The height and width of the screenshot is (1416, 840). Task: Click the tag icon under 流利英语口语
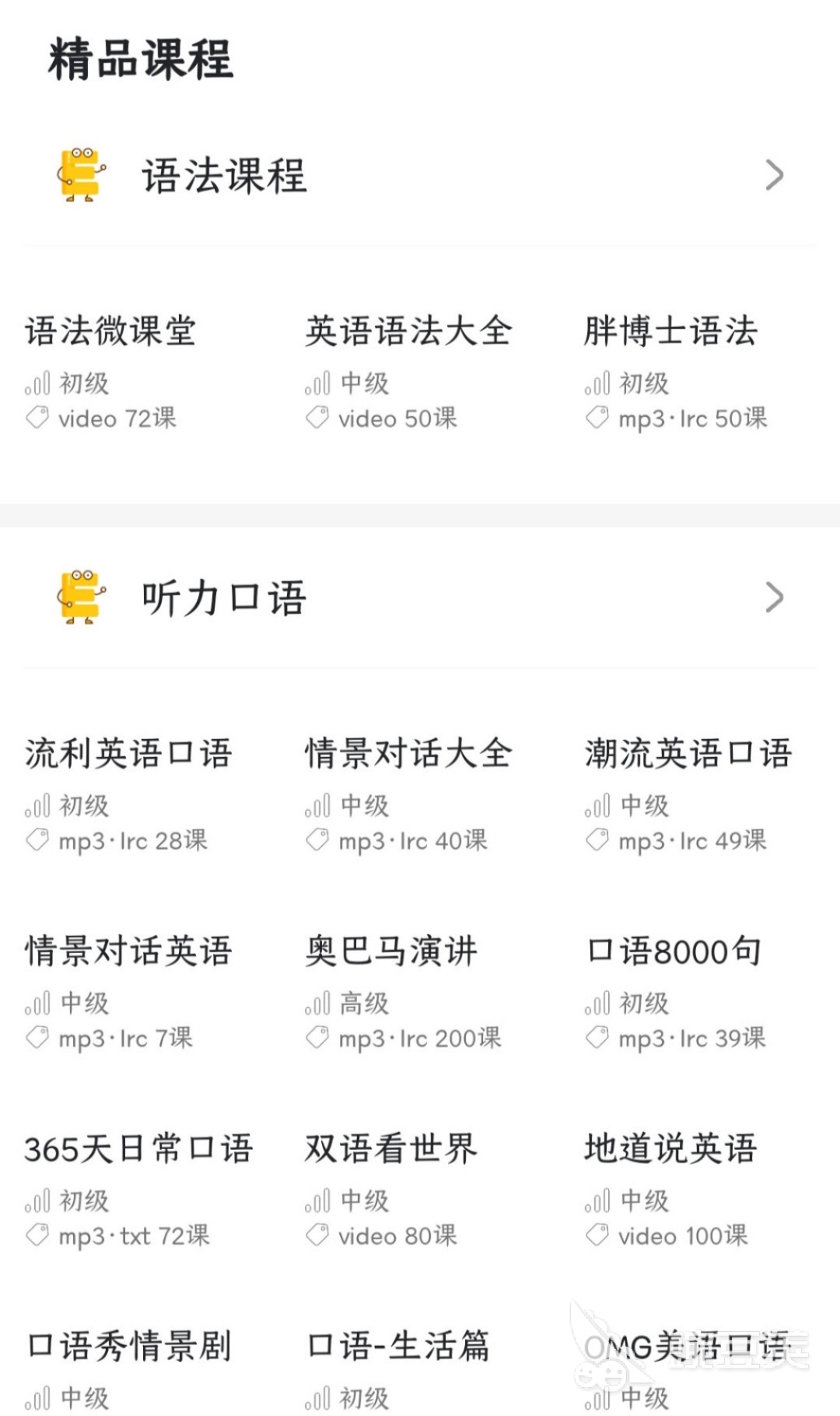pos(35,840)
